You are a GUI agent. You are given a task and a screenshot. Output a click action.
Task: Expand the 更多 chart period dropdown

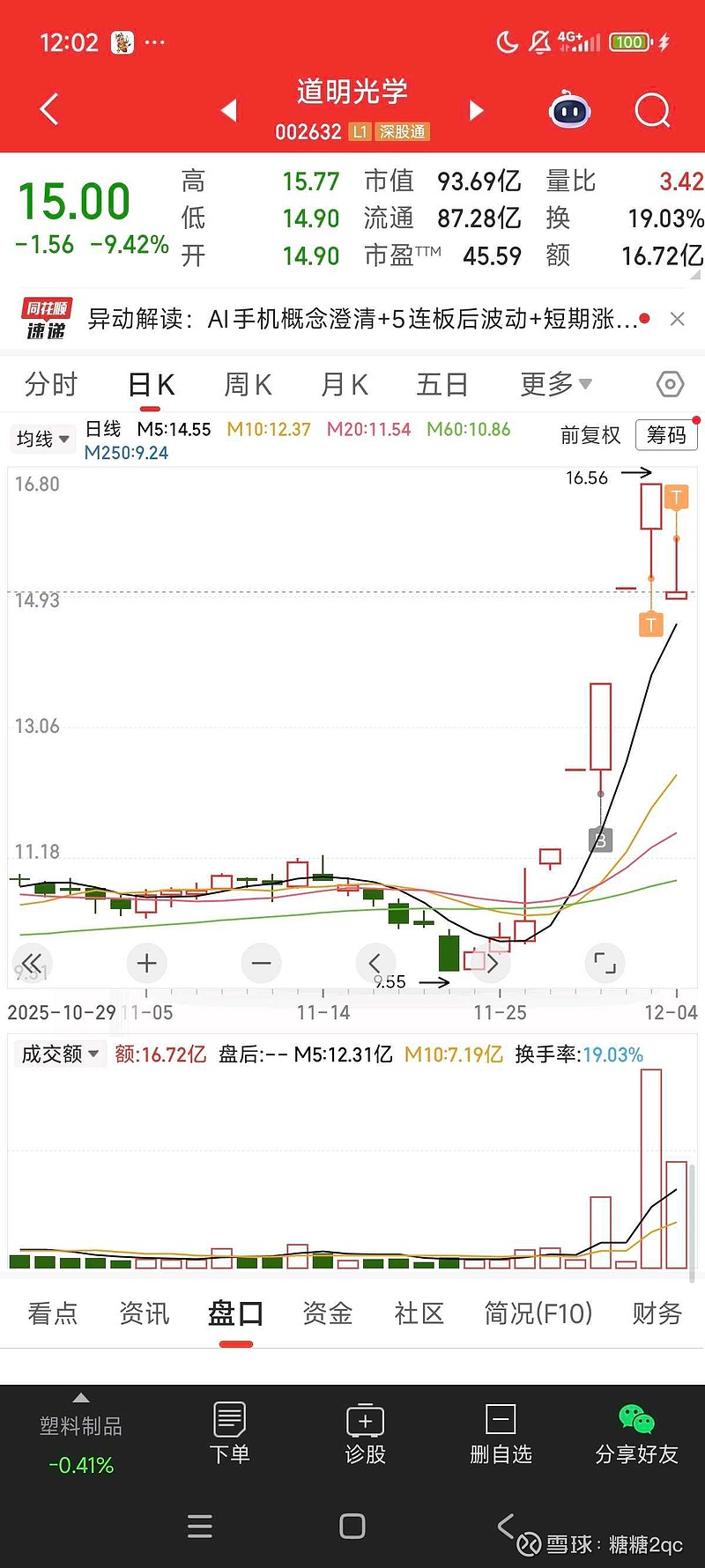click(555, 384)
